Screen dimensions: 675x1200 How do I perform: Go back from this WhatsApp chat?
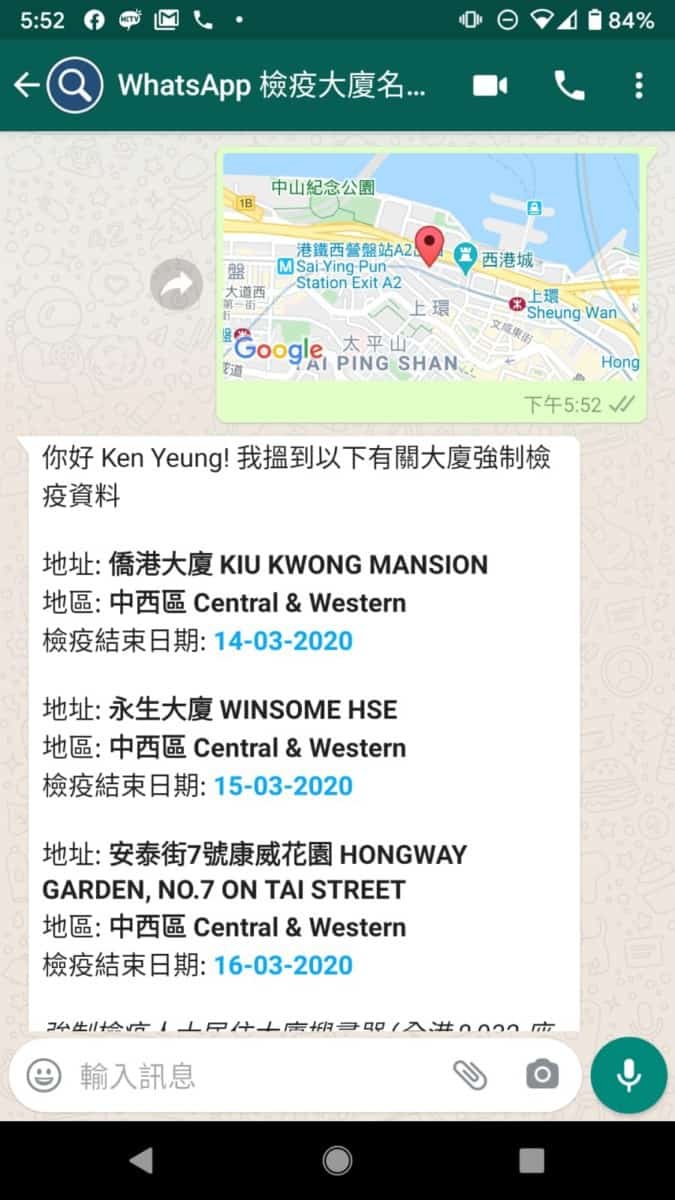point(26,86)
